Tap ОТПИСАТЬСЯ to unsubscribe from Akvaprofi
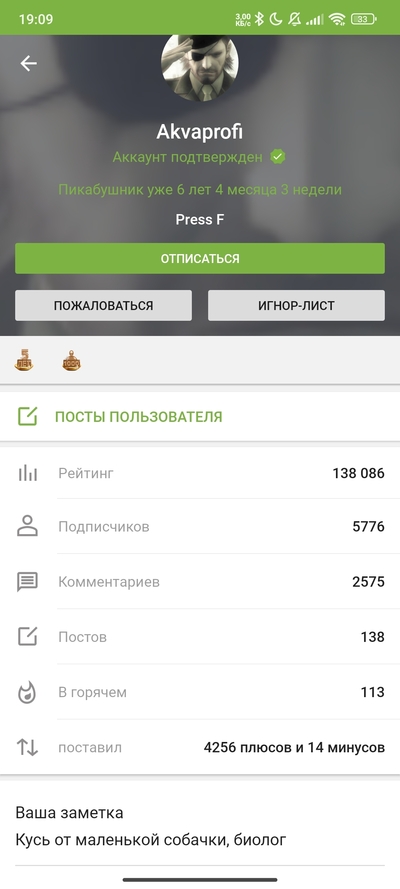 [200, 259]
